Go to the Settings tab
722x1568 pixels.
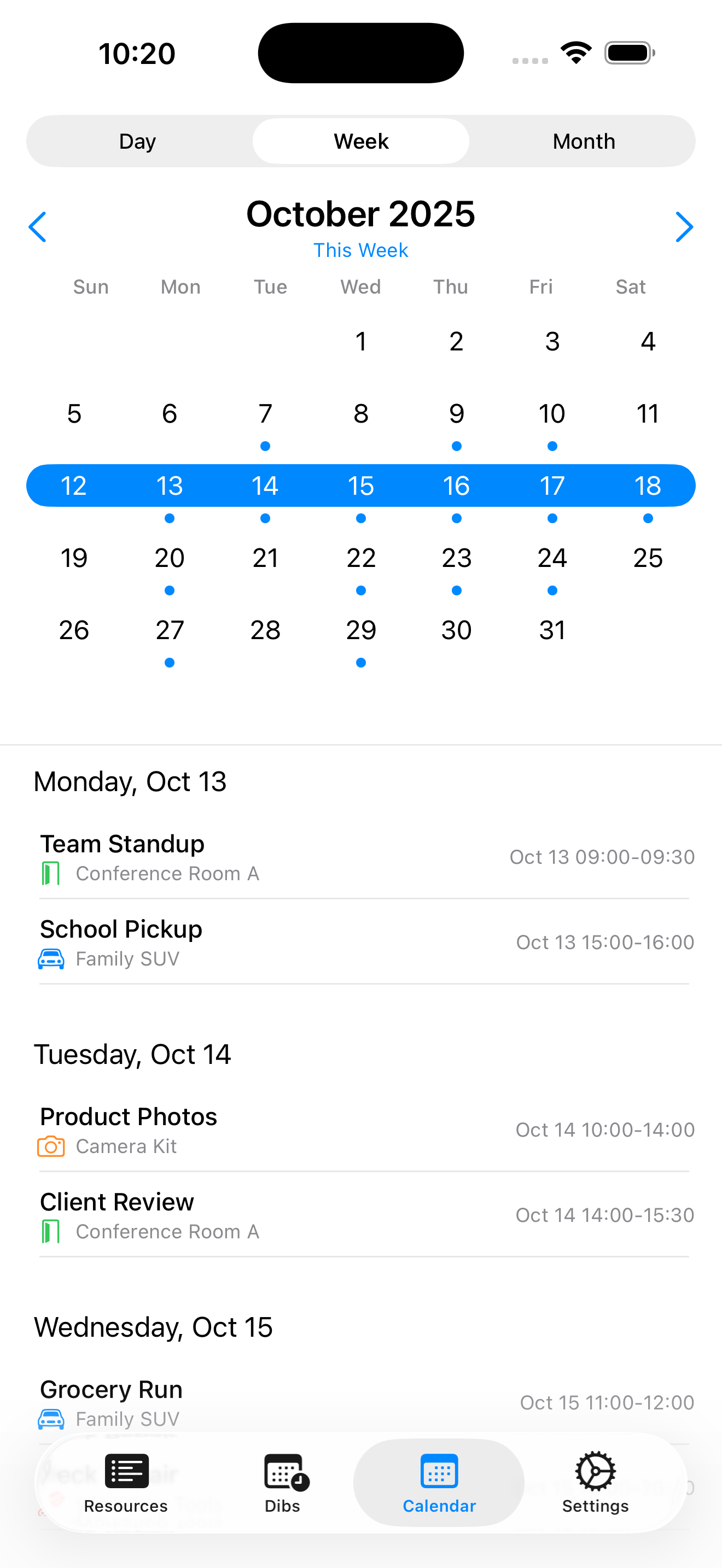tap(595, 1483)
